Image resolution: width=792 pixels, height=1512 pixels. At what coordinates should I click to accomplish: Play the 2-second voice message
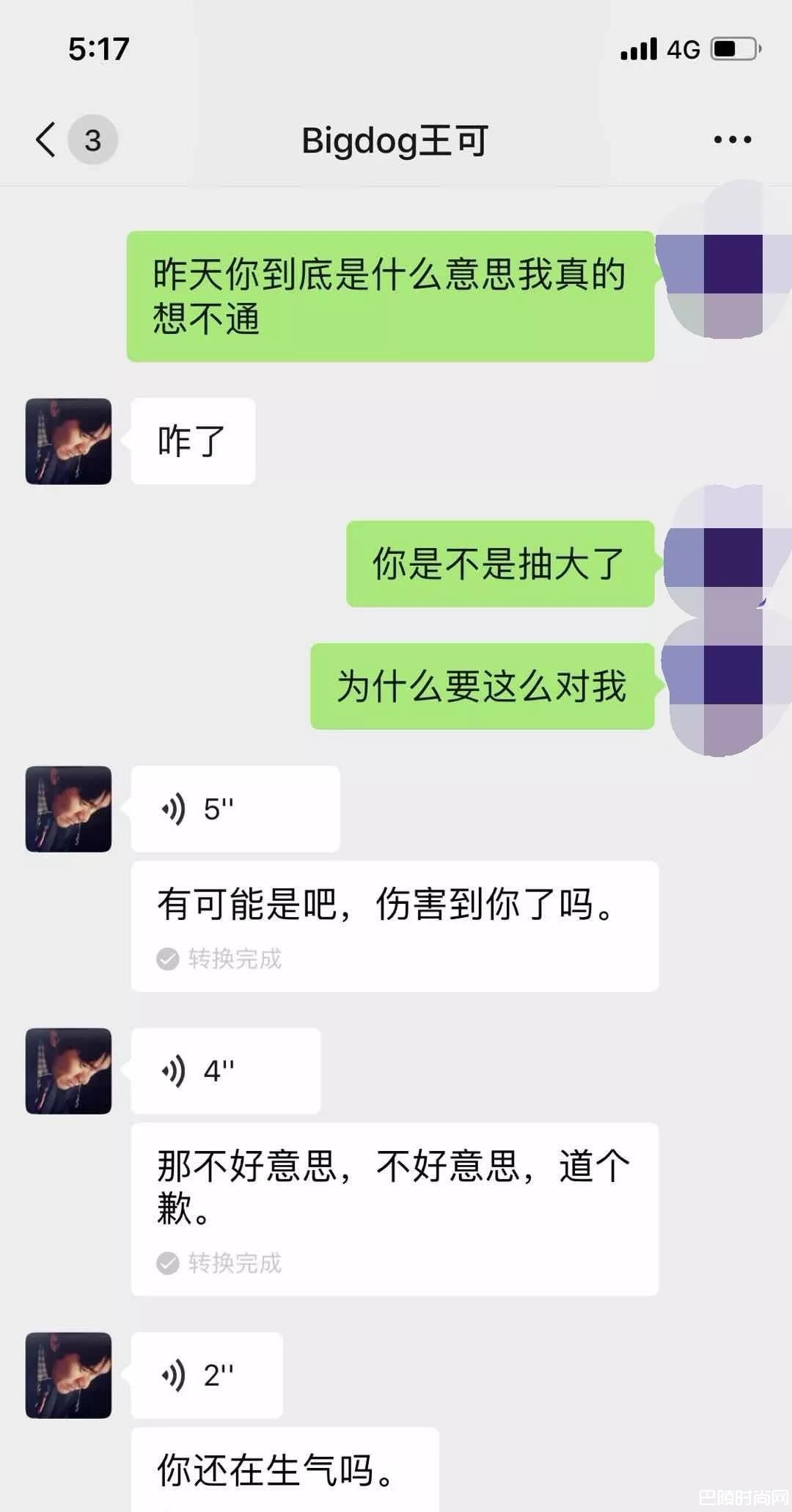pos(206,1375)
